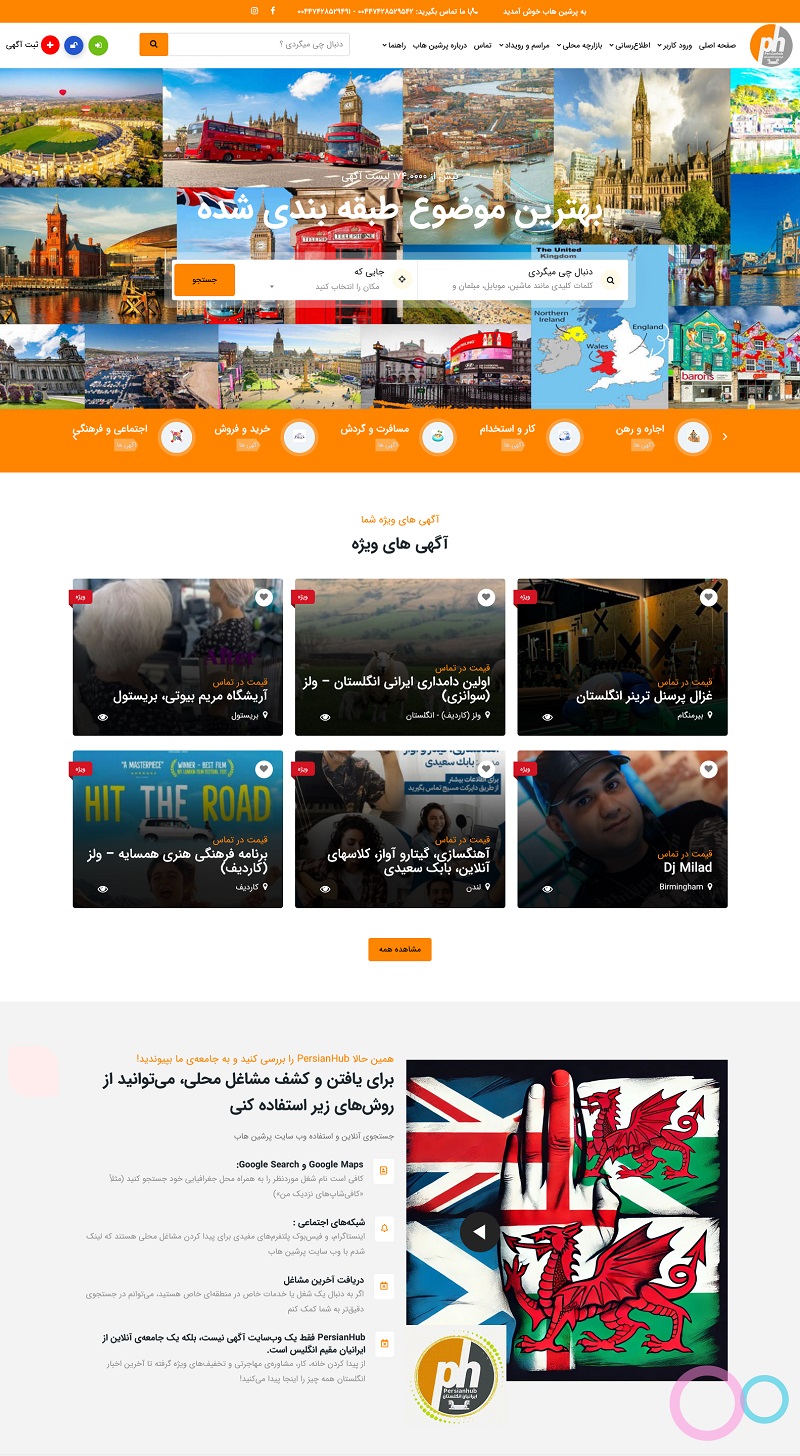Open the Dj Milad featured ad
Screen dimensions: 800x1456
click(x=622, y=829)
